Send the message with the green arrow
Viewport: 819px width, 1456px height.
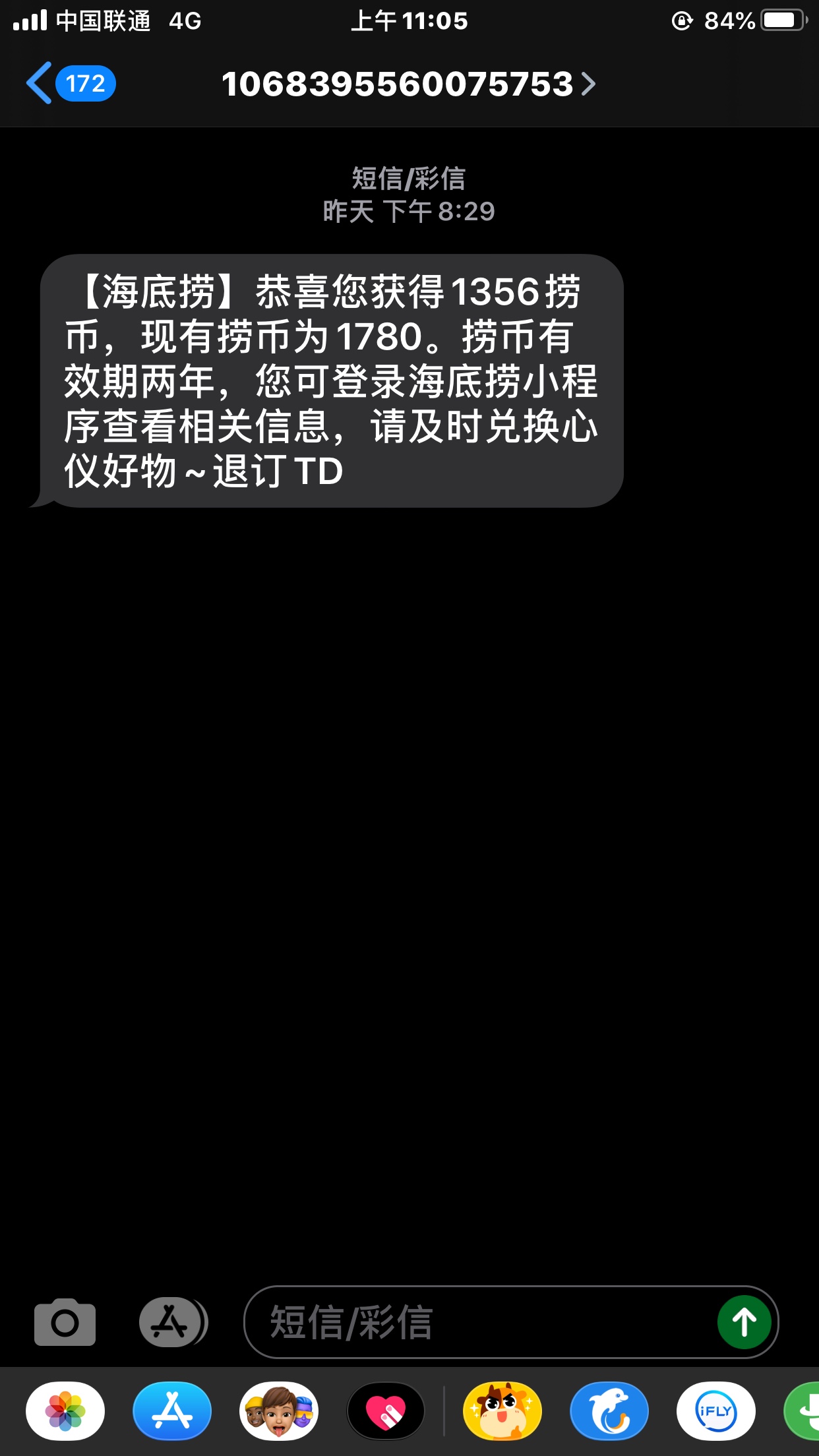744,1321
